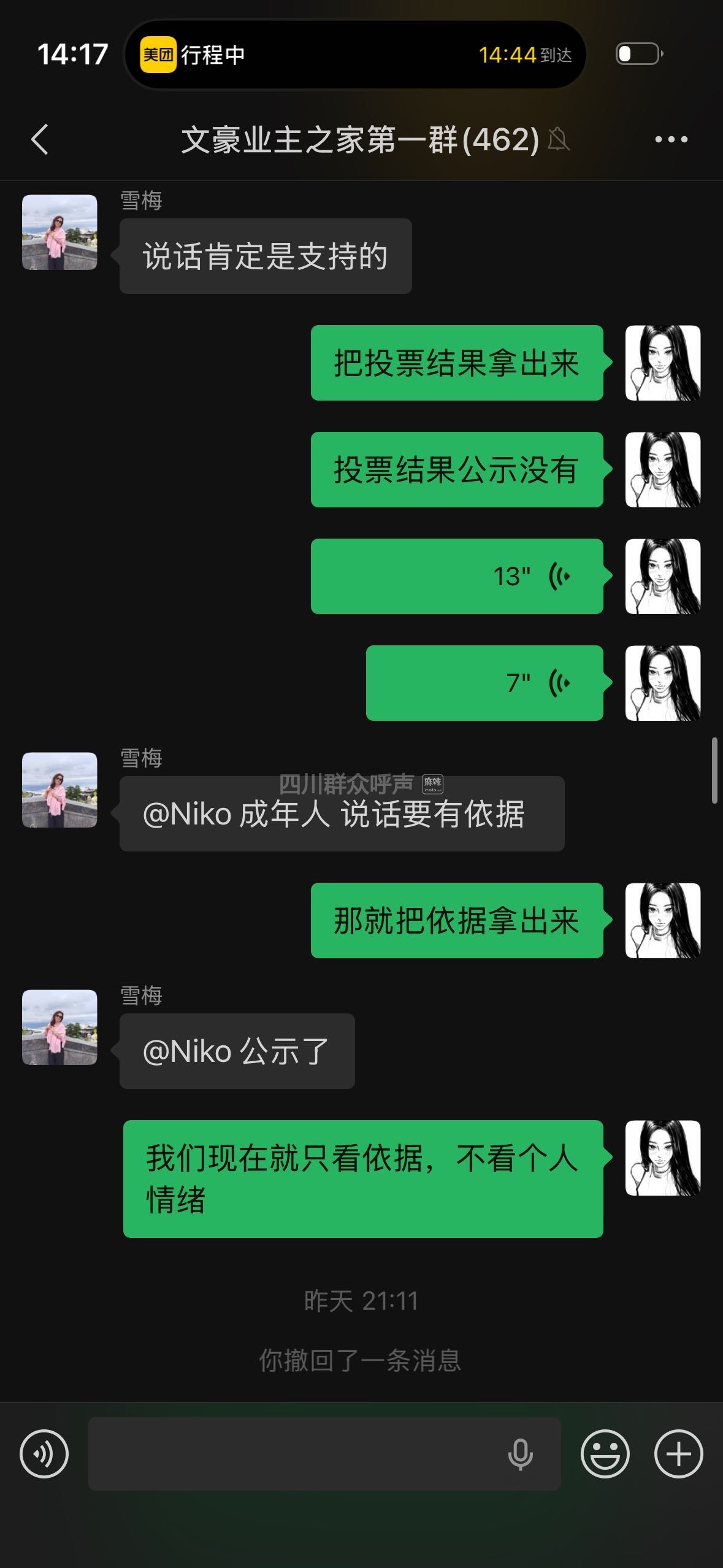Open my avatar beside 把投票结果拿出来
The width and height of the screenshot is (723, 1568).
662,363
